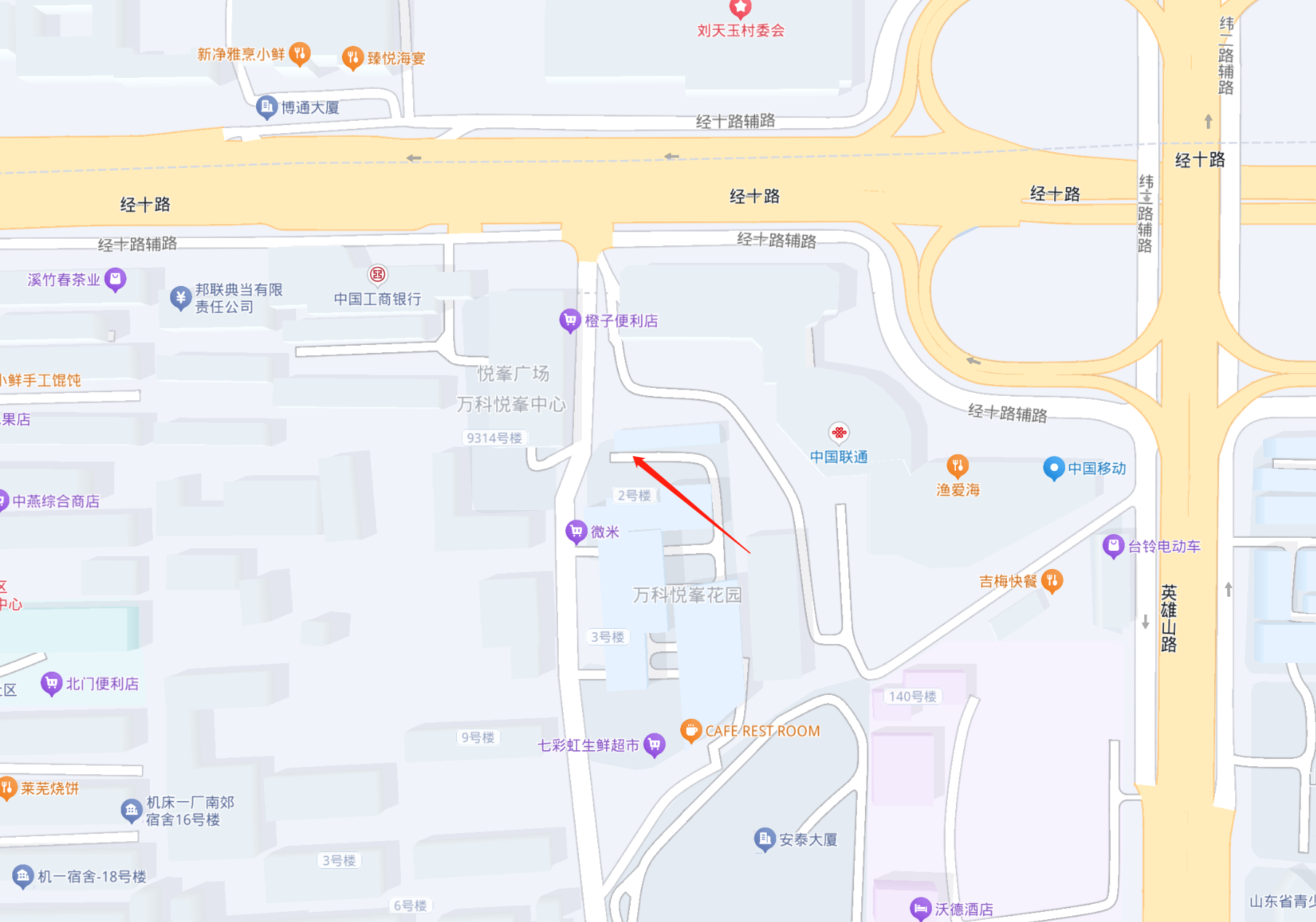Select the 渔爱海 restaurant marker
Viewport: 1316px width, 922px height.
957,466
